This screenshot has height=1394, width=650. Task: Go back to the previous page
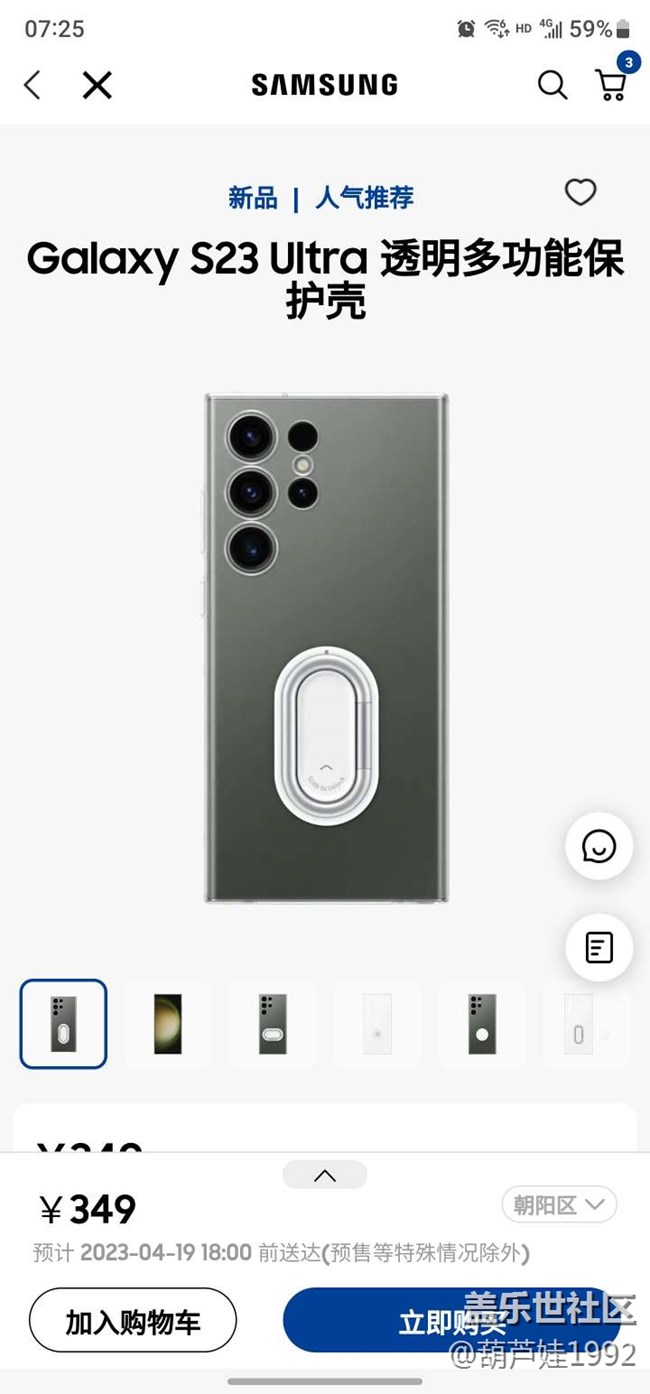tap(32, 85)
